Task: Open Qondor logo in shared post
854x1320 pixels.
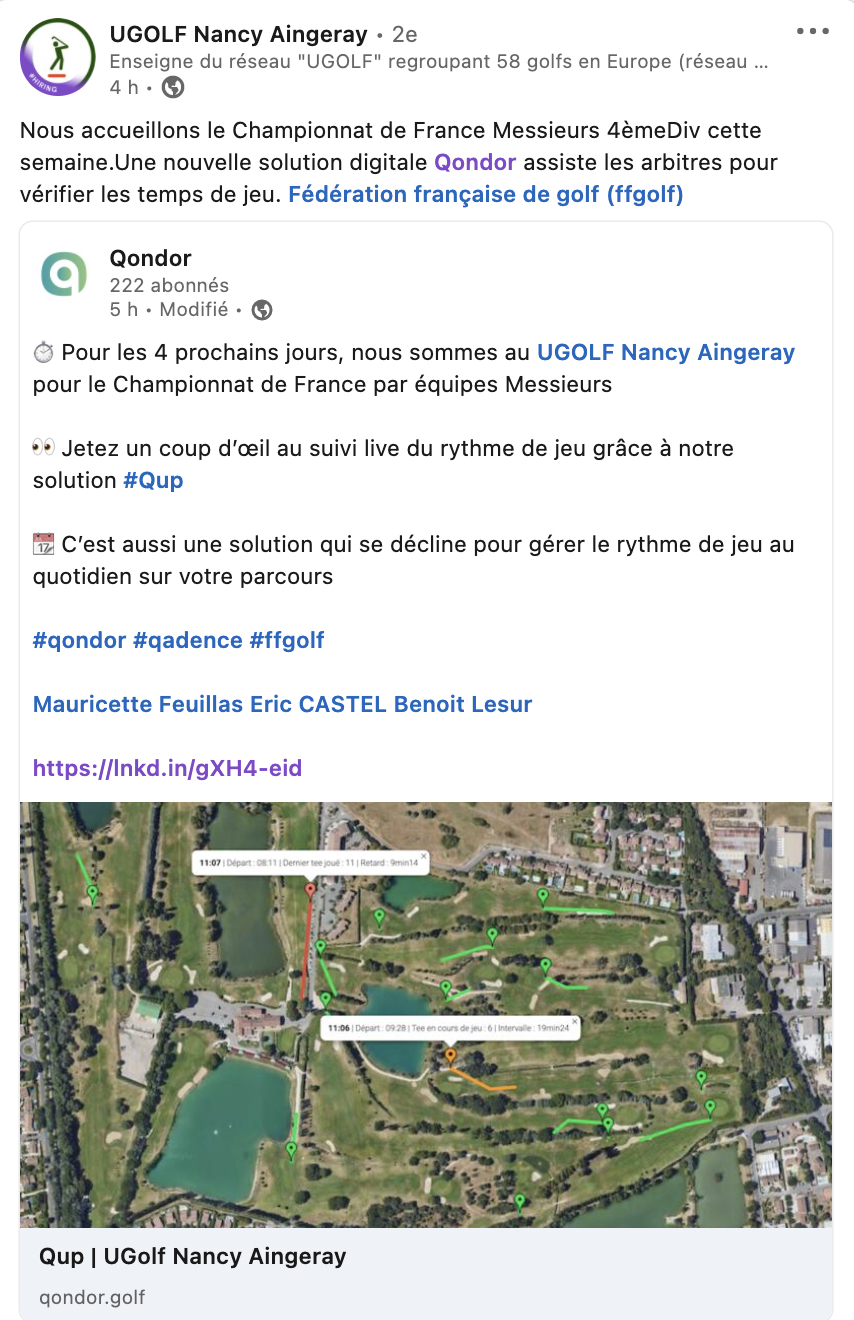Action: [64, 274]
